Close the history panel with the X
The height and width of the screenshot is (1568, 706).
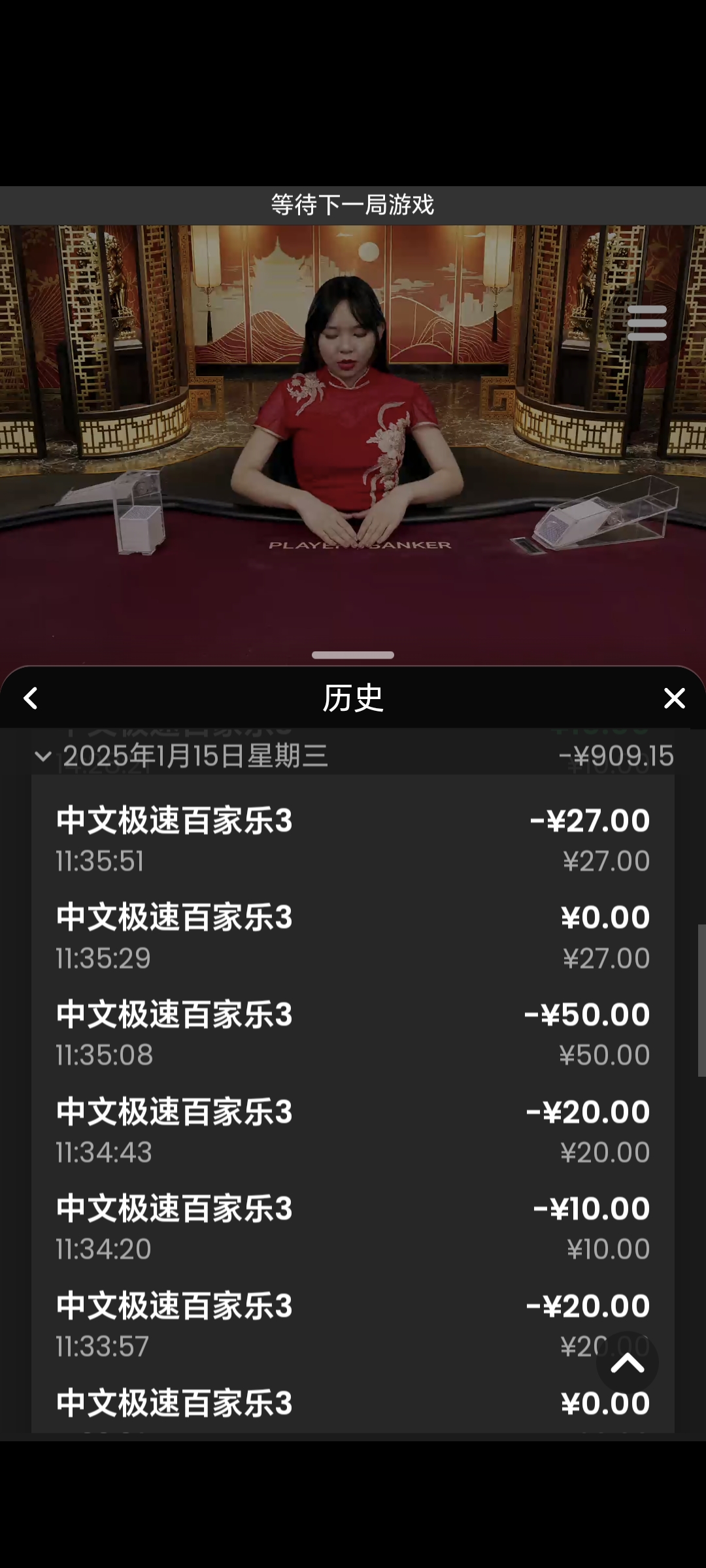point(674,698)
